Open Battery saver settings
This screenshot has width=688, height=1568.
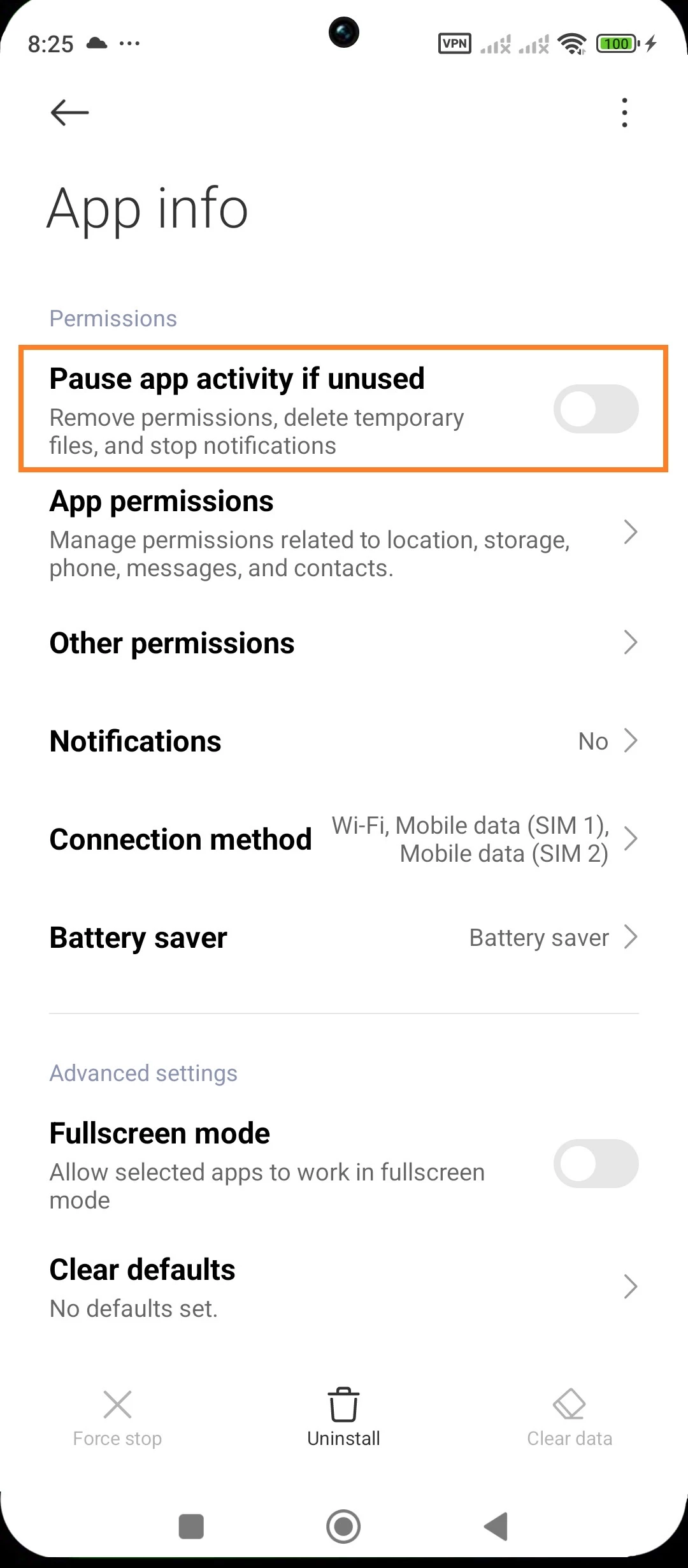(344, 938)
